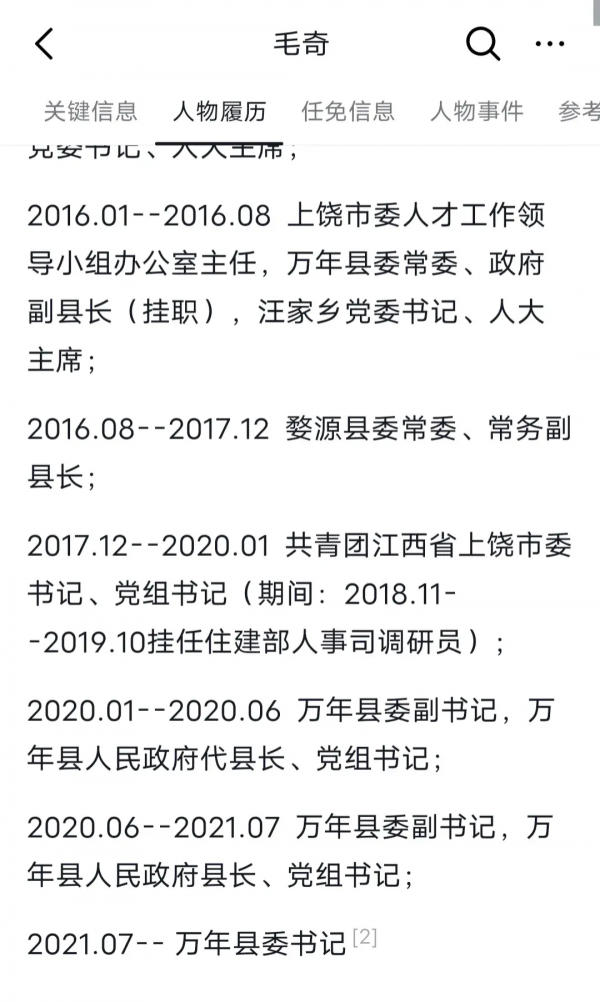Go back using the top-left arrow
Screen dimensions: 600x1002
pyautogui.click(x=44, y=44)
